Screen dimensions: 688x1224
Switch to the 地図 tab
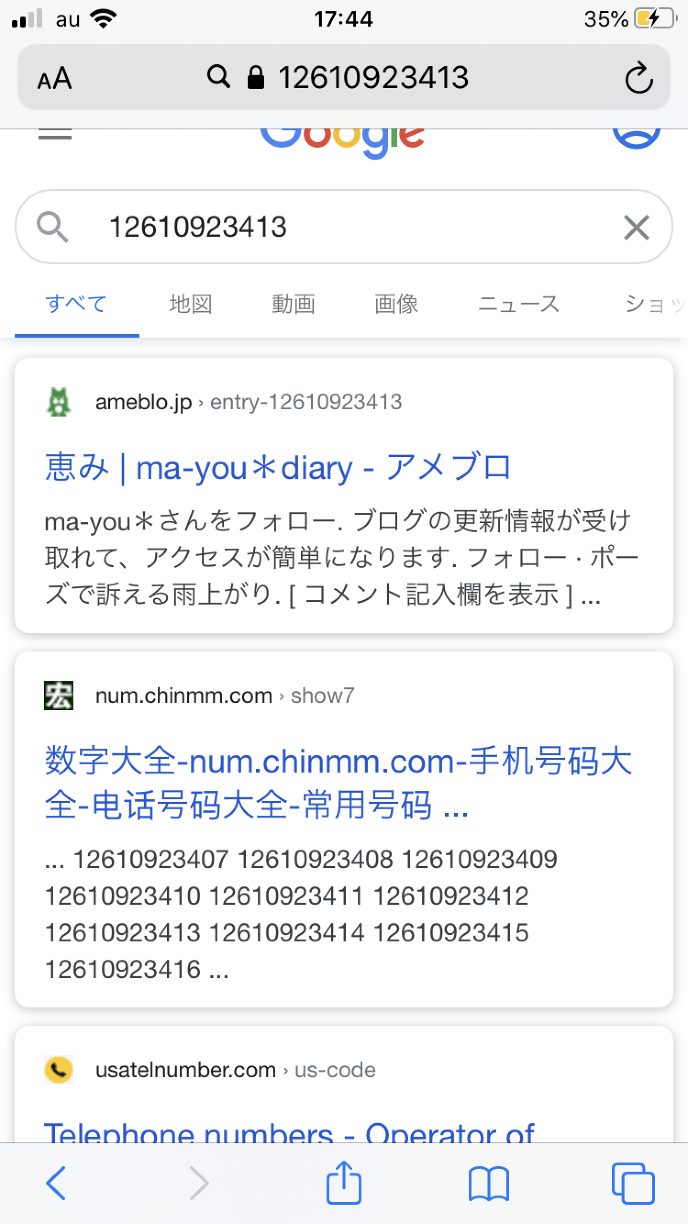[x=190, y=304]
